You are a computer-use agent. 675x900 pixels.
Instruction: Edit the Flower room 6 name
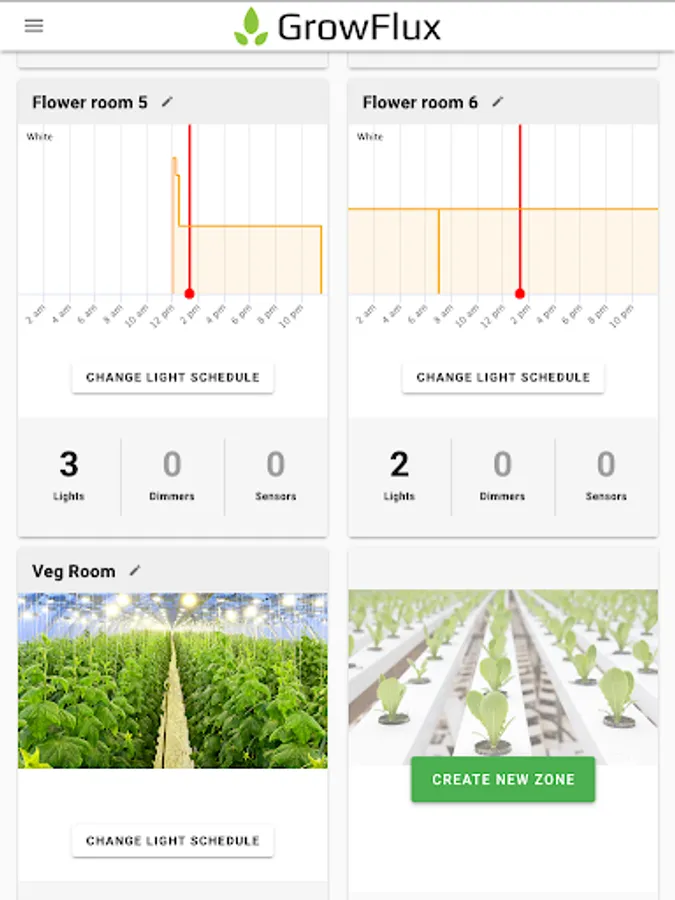[x=498, y=102]
